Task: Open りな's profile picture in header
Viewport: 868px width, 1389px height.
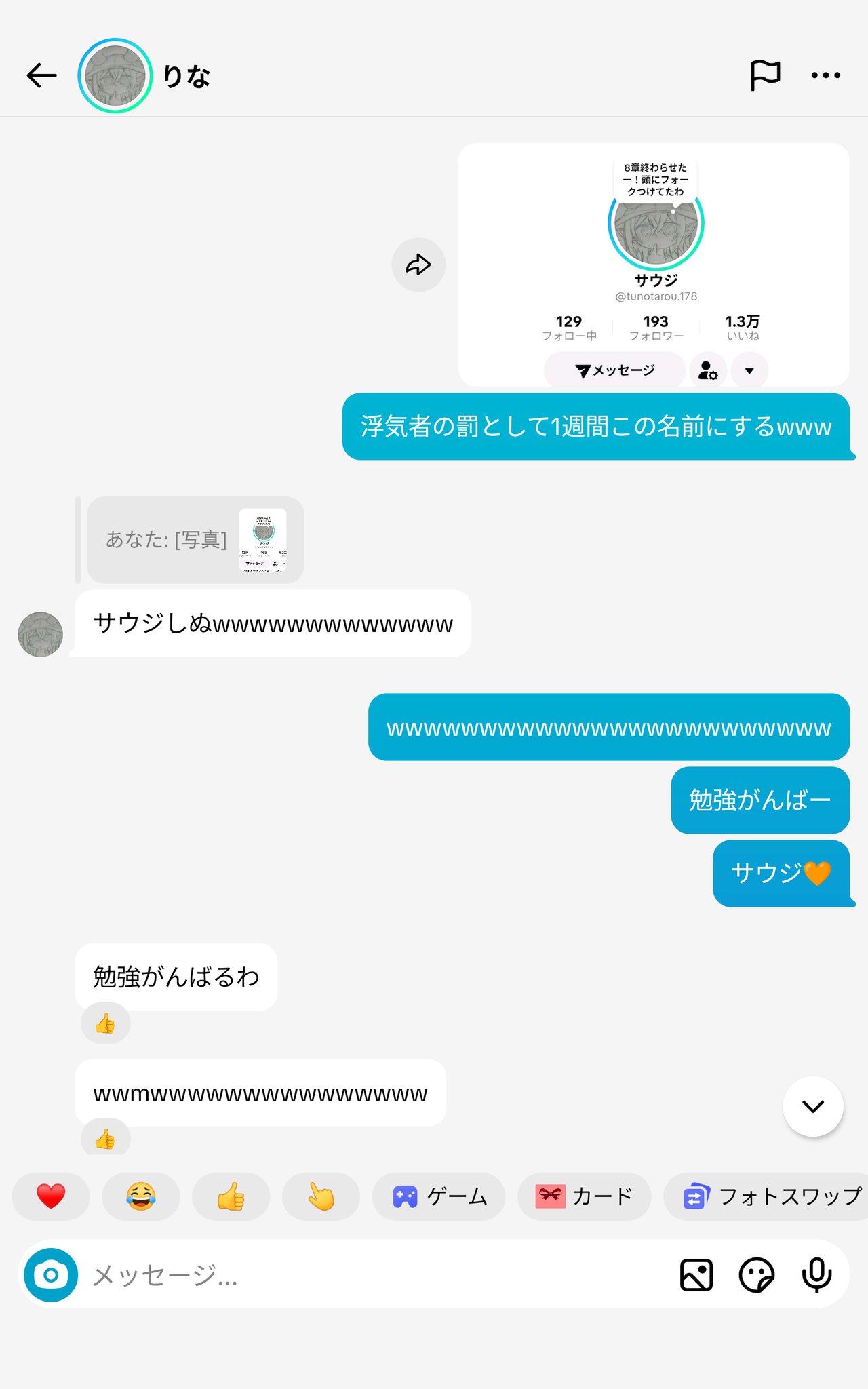Action: coord(115,75)
